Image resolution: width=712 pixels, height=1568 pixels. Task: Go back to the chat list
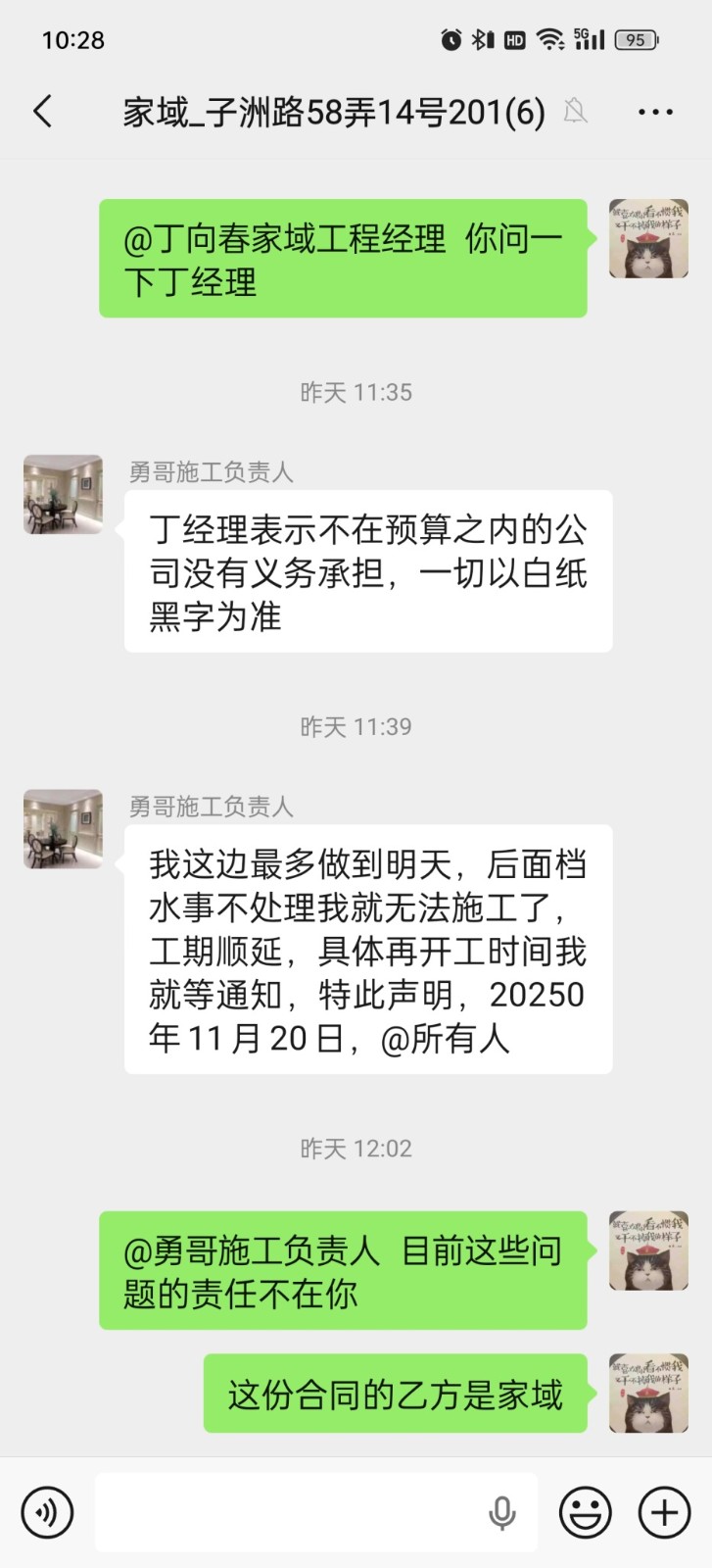click(x=42, y=112)
